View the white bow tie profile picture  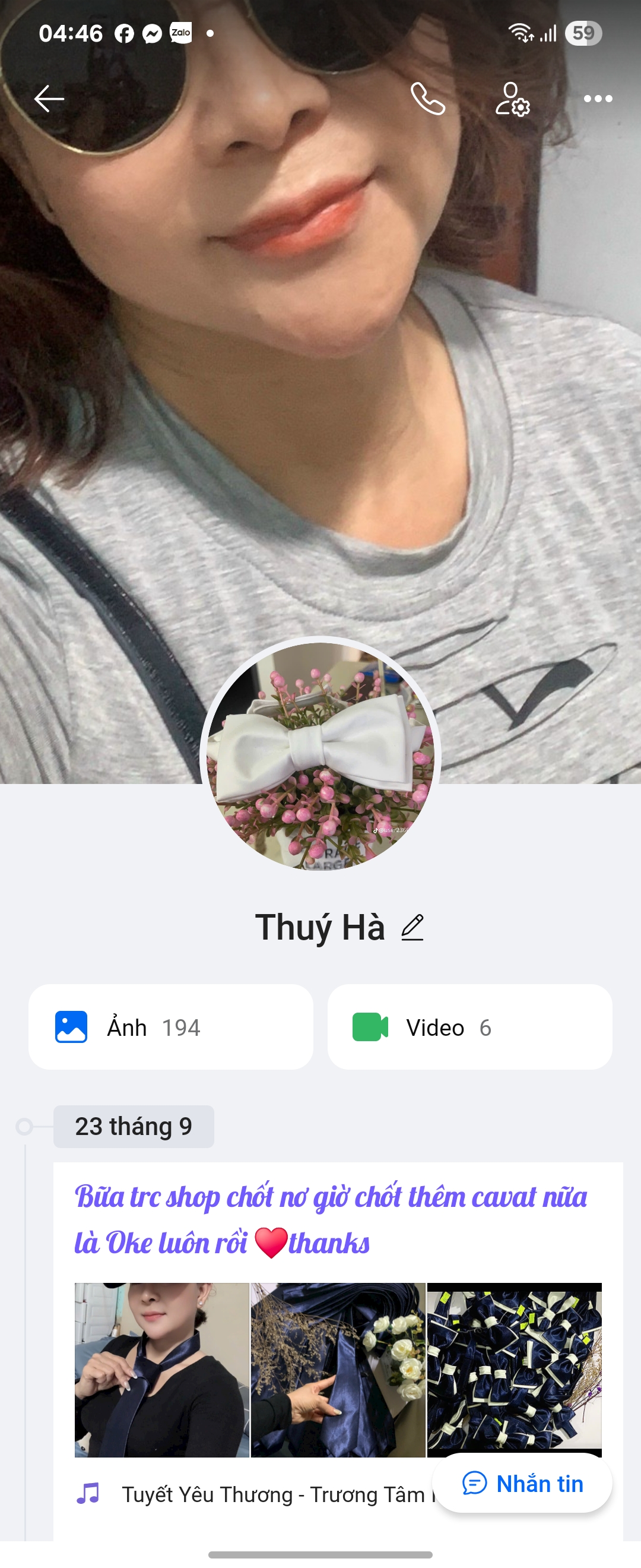coord(320,755)
